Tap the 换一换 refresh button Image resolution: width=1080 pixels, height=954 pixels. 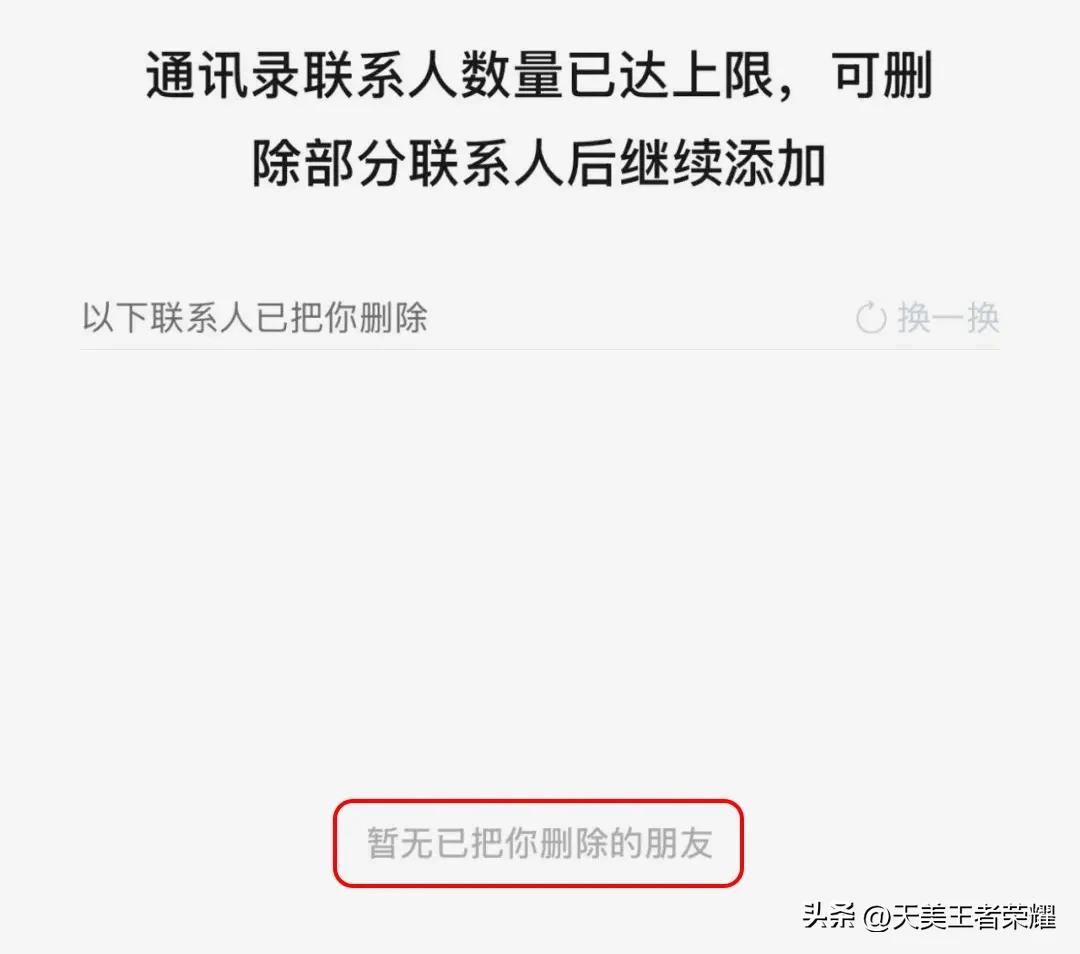click(x=928, y=319)
